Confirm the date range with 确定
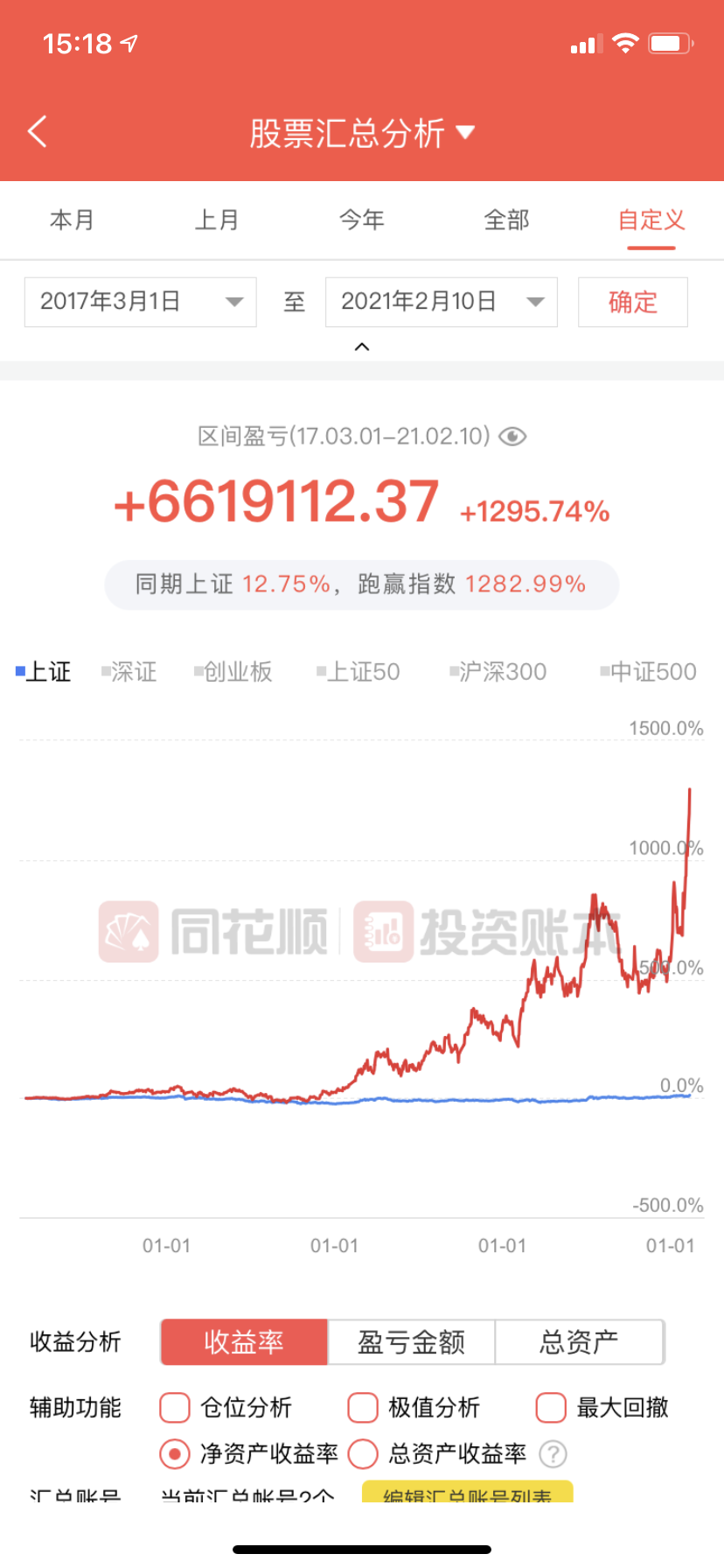This screenshot has height=1568, width=724. point(632,302)
